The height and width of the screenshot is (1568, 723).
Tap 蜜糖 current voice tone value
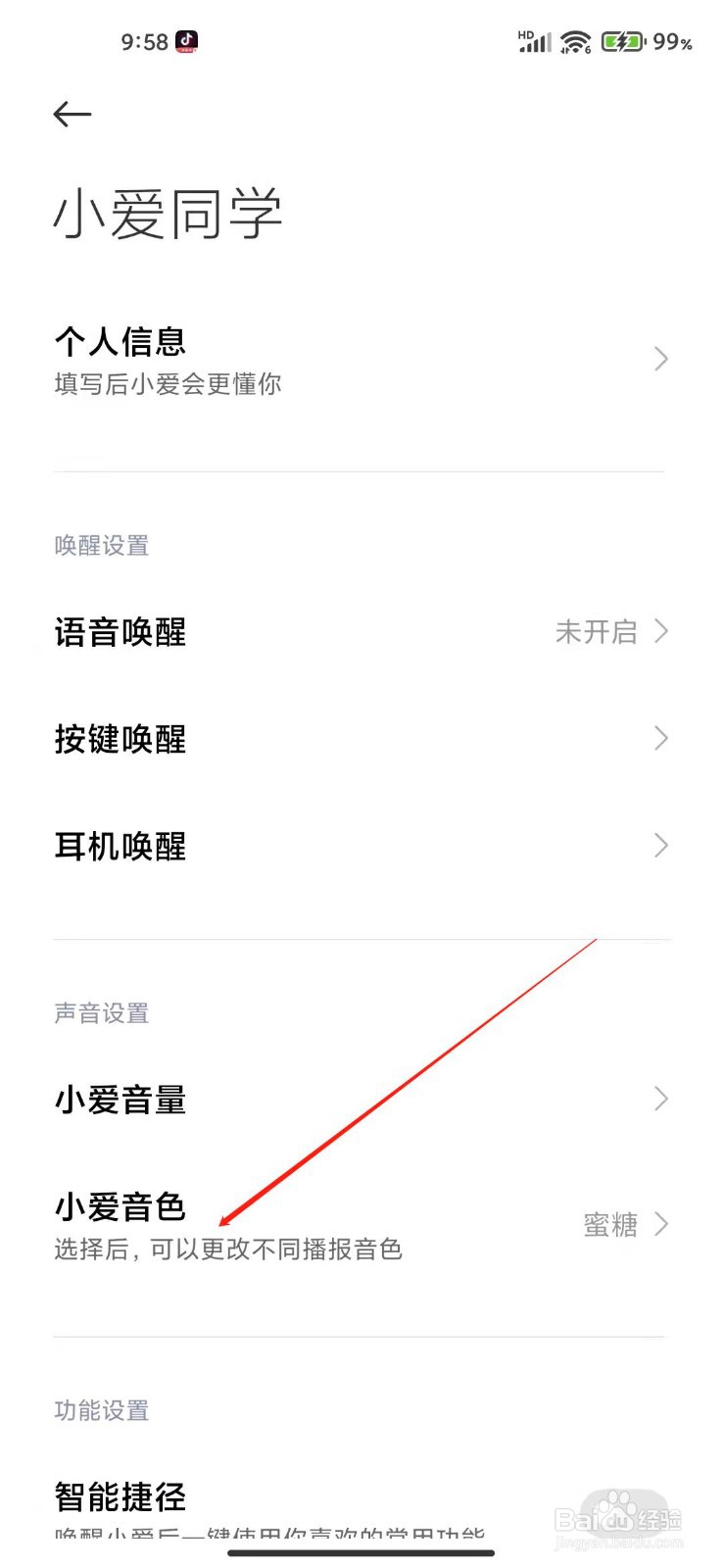pyautogui.click(x=610, y=1226)
